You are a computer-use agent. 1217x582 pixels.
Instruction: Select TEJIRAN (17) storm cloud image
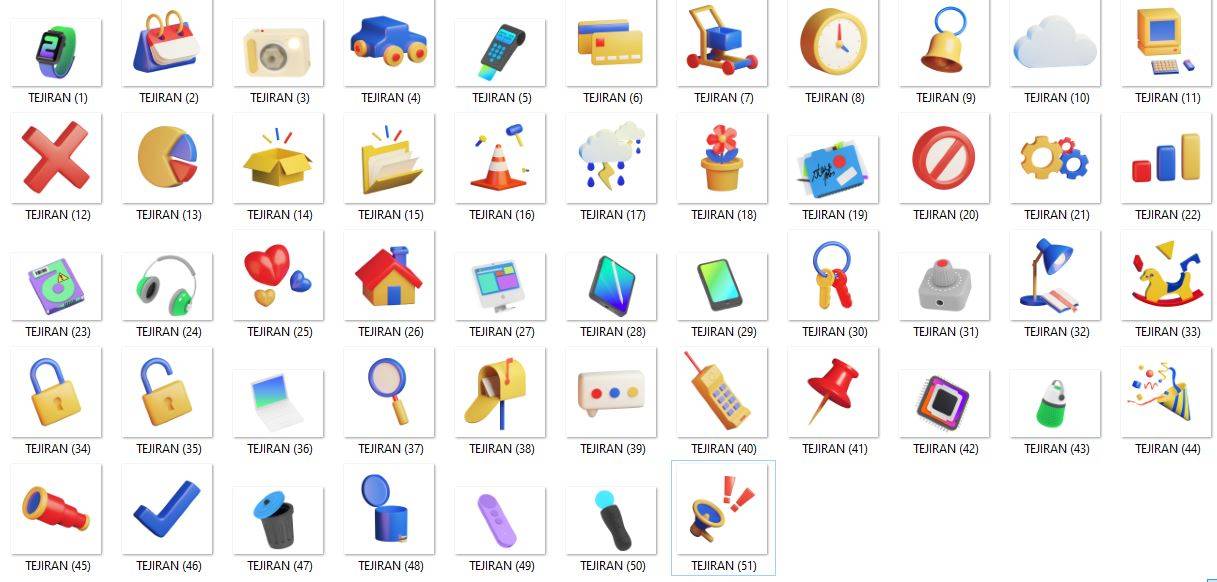coord(611,160)
